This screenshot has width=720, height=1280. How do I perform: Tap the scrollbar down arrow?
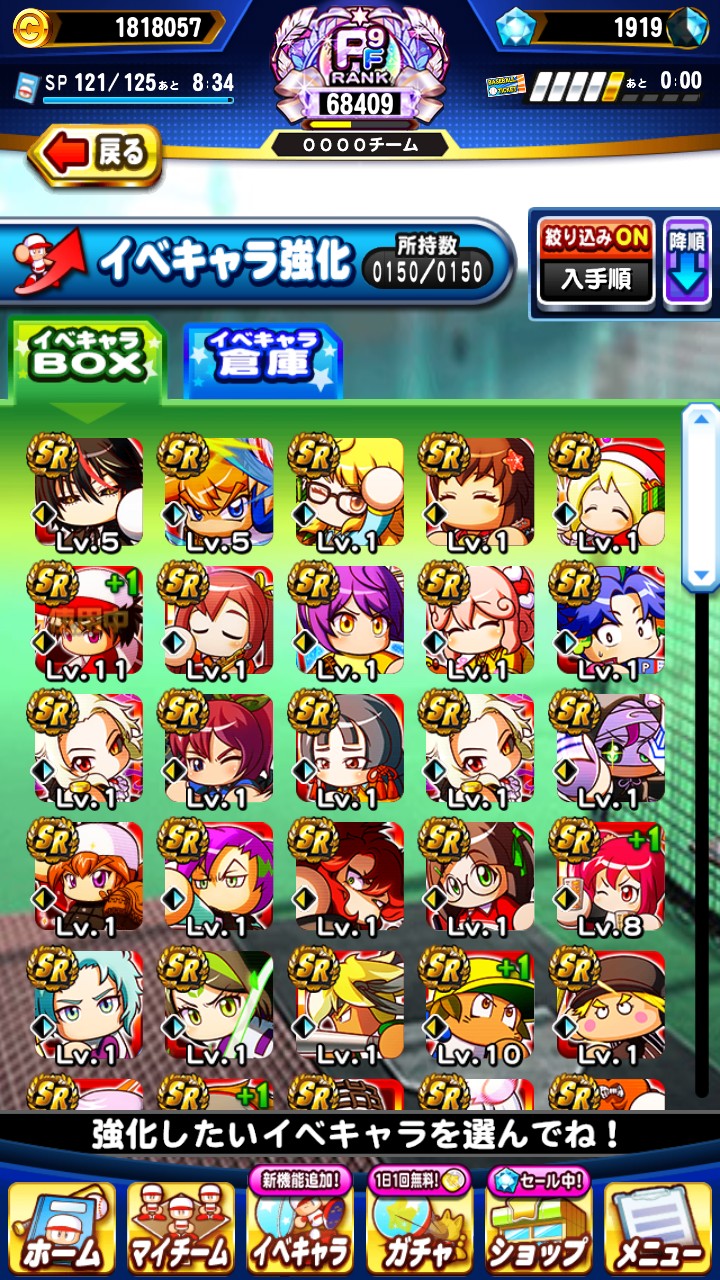point(701,575)
